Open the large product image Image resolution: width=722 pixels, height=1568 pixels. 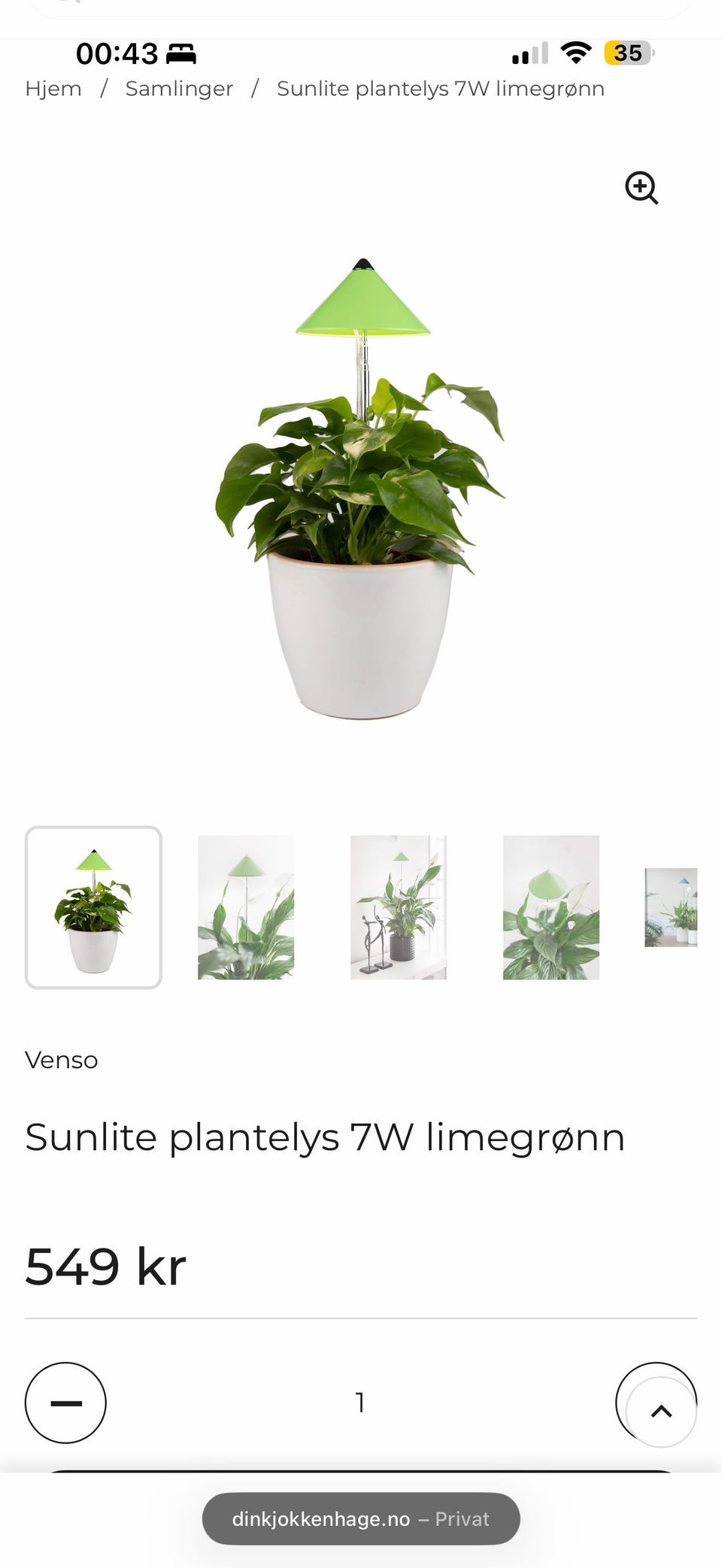[361, 489]
